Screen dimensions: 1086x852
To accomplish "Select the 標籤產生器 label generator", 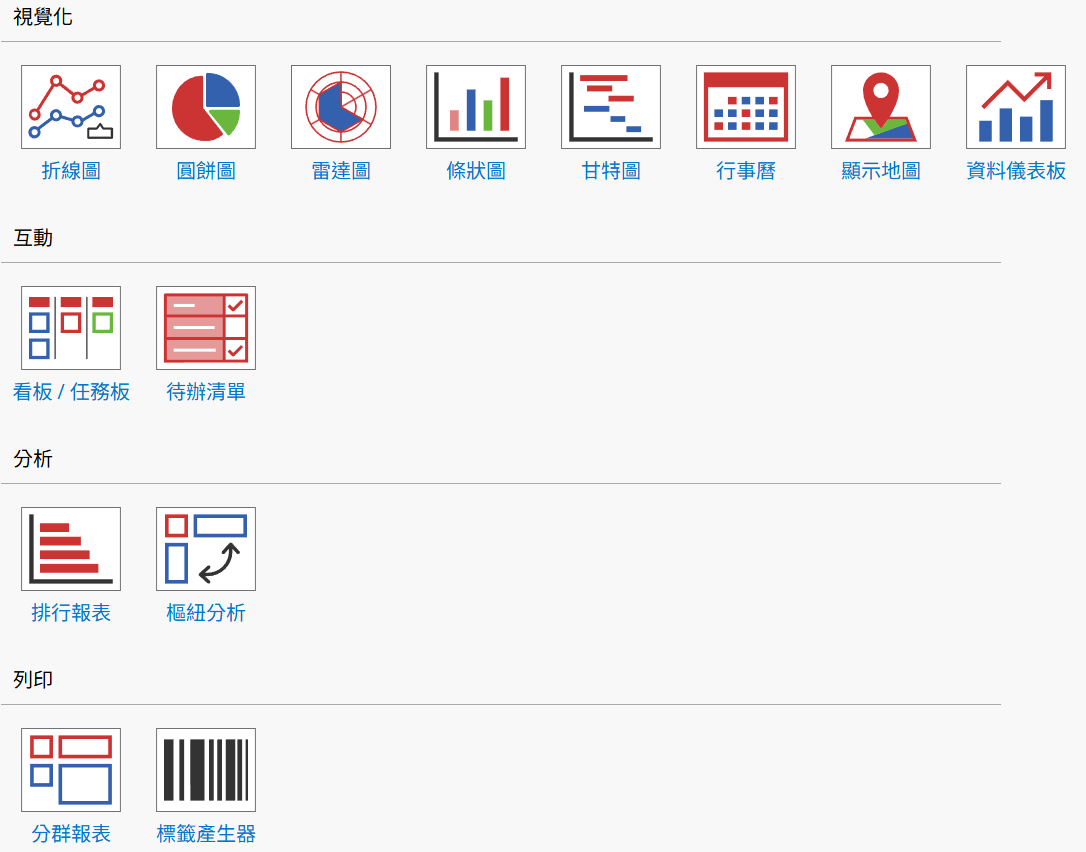I will click(206, 770).
